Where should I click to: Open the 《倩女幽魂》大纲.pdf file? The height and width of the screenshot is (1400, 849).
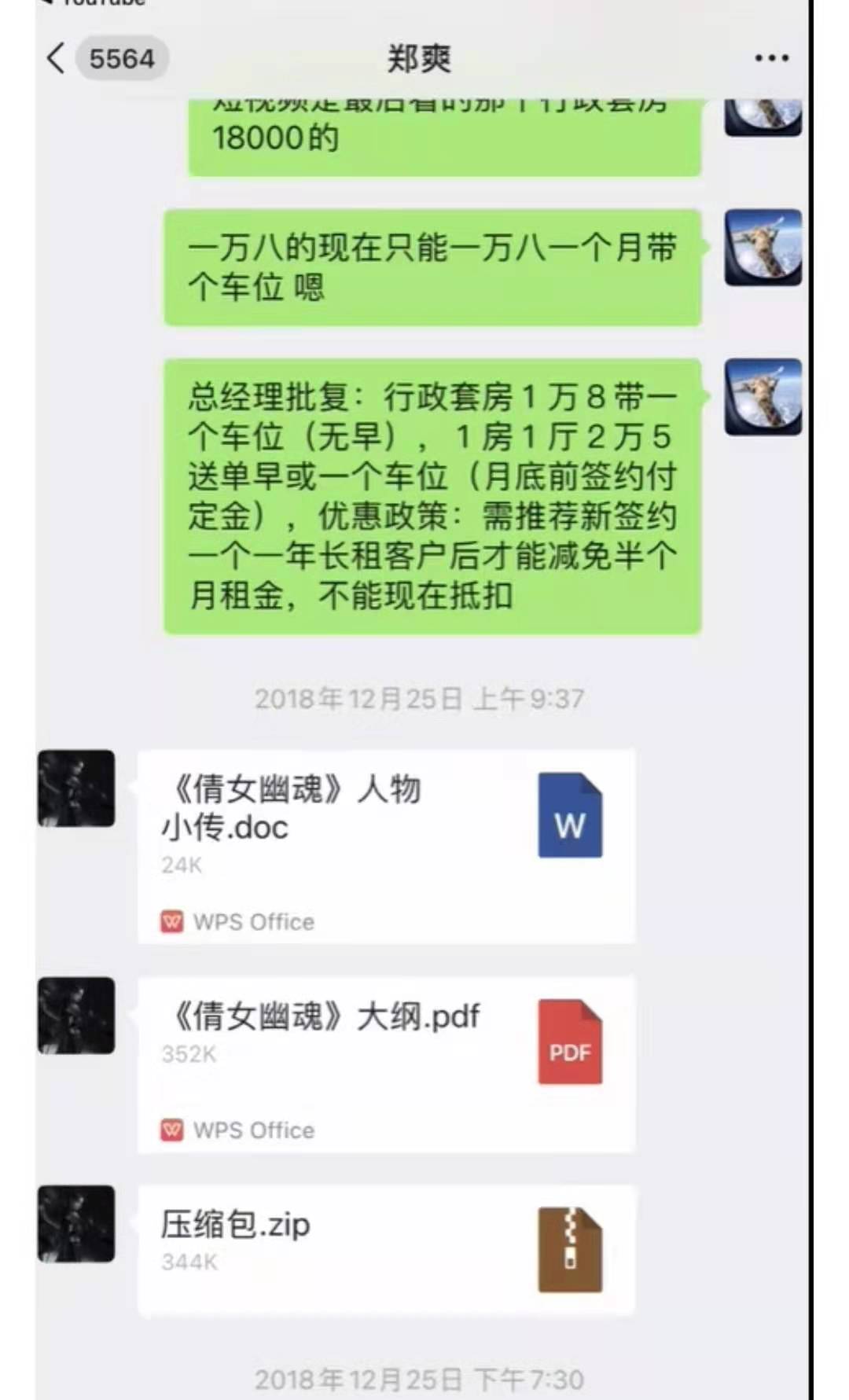tap(386, 1065)
